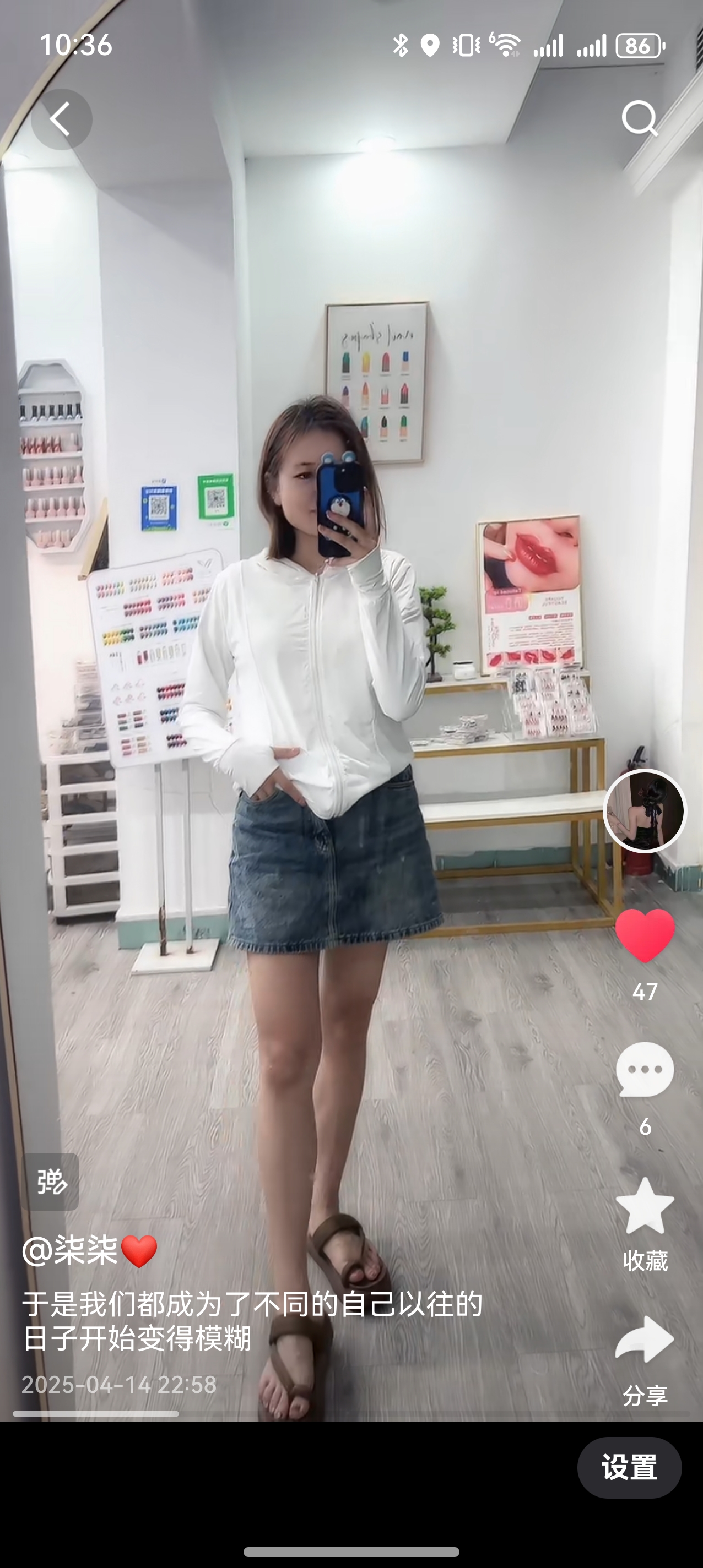Open the @柒柒 username link
703x1568 pixels.
point(70,1250)
